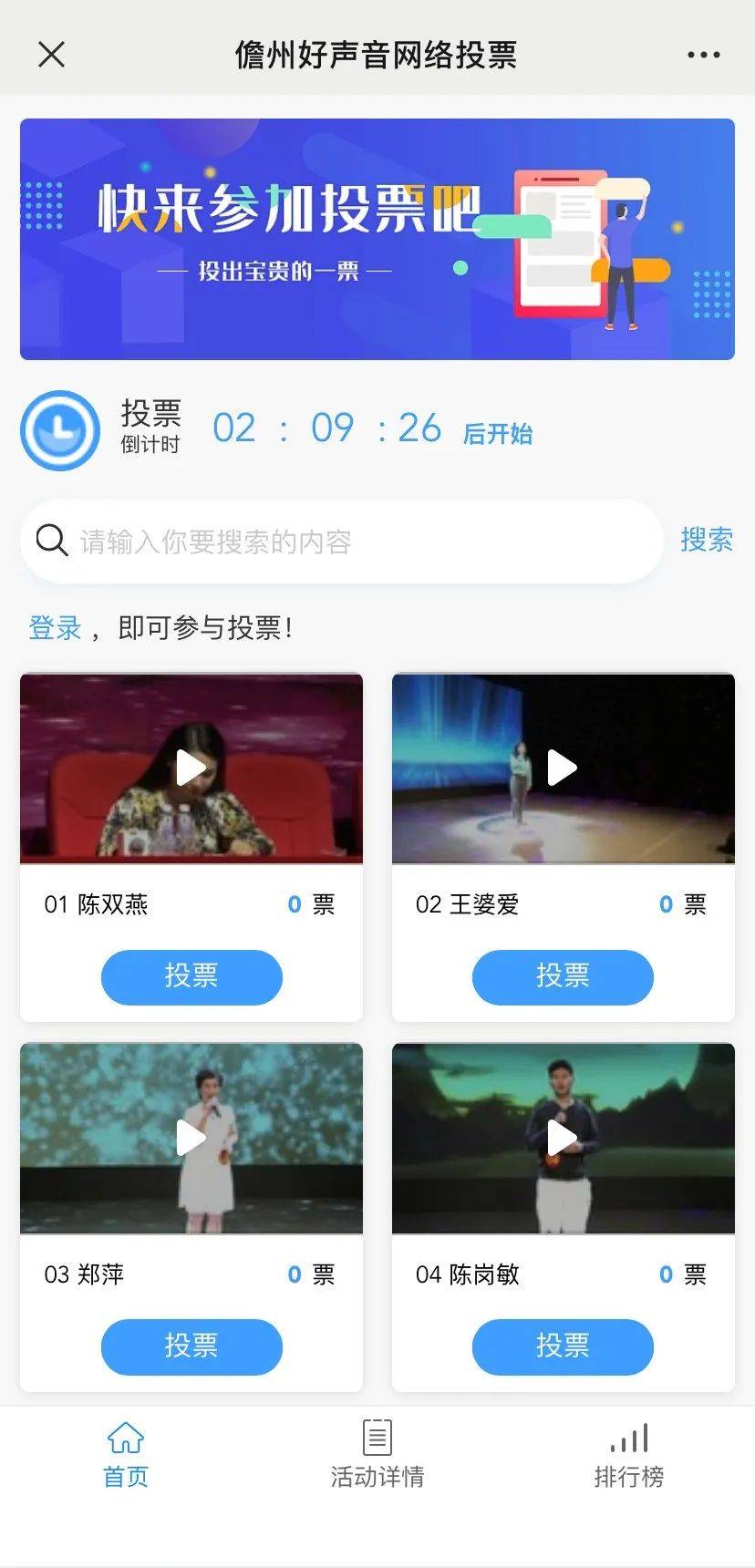Switch to the 首页 home tab
This screenshot has width=755, height=1568.
(x=126, y=1456)
